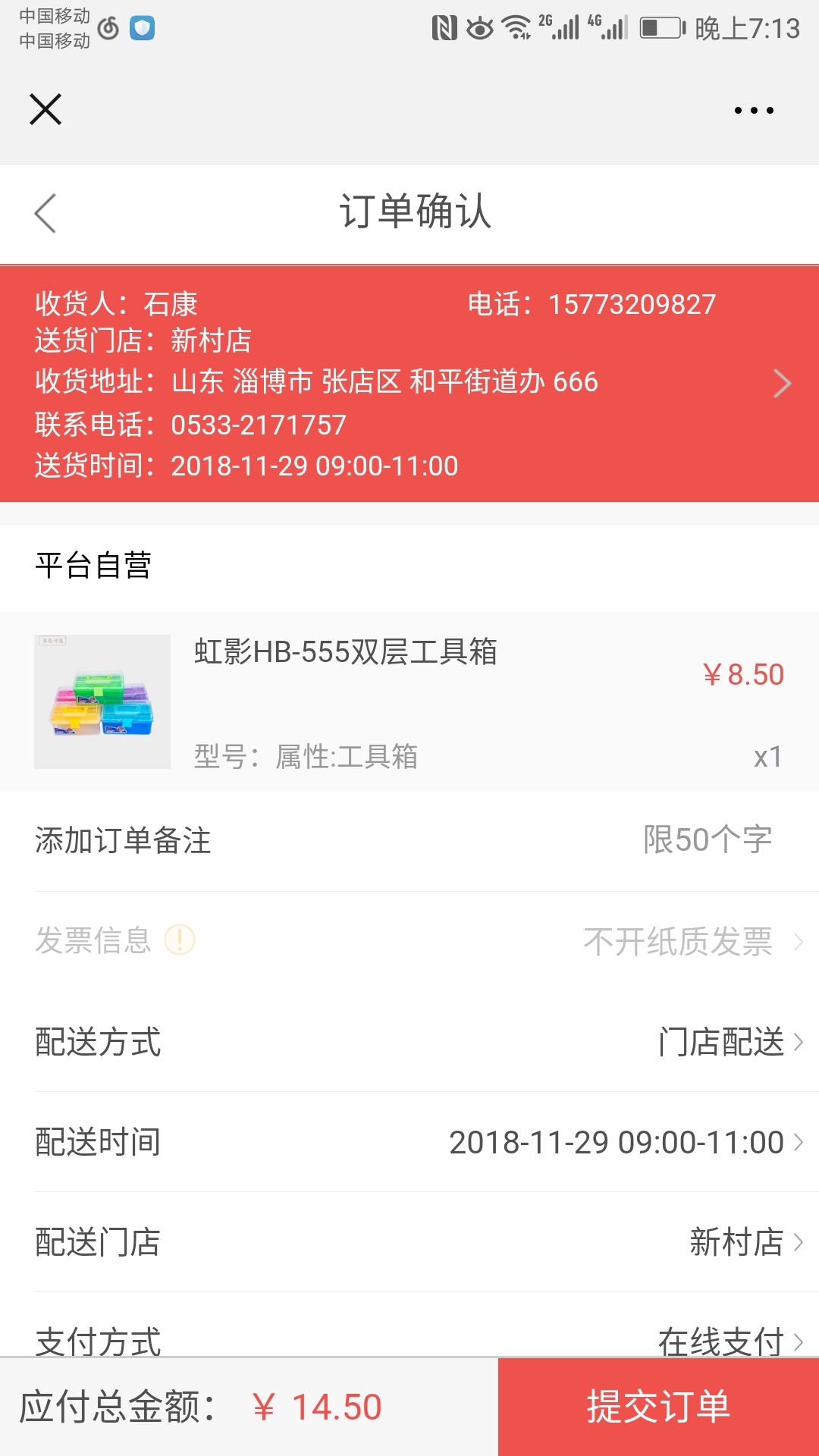819x1456 pixels.
Task: Open the more options (...) menu
Action: pyautogui.click(x=751, y=110)
